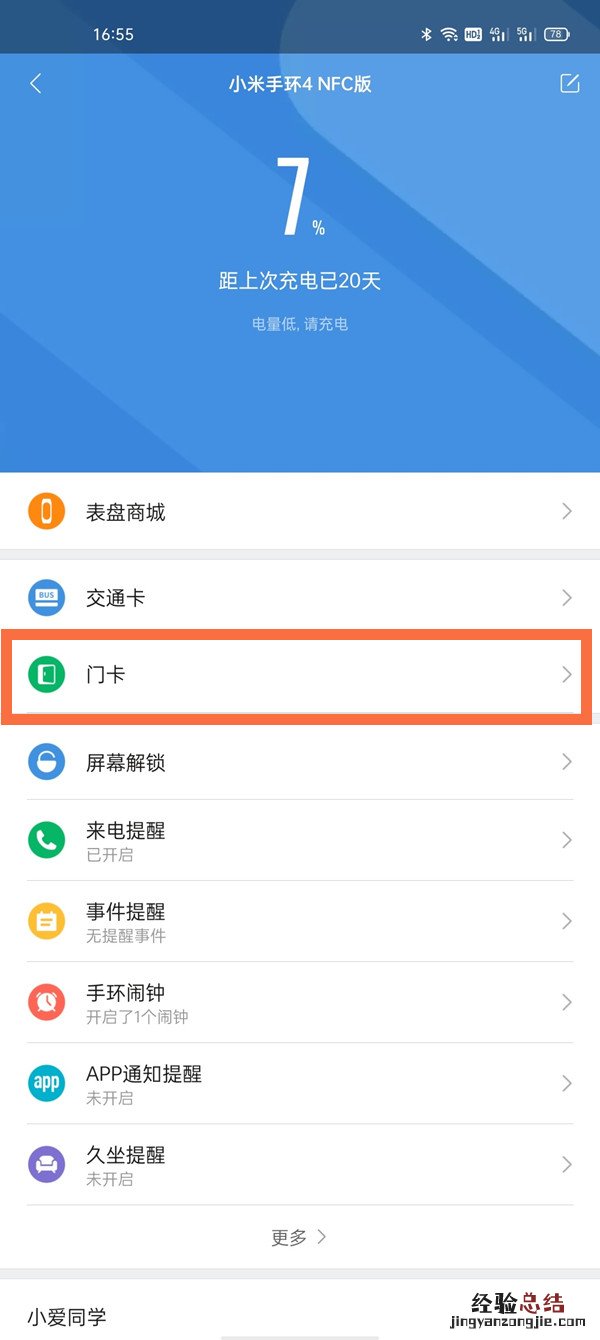Open 事件提醒 event reminder
This screenshot has height=1340, width=600.
300,921
